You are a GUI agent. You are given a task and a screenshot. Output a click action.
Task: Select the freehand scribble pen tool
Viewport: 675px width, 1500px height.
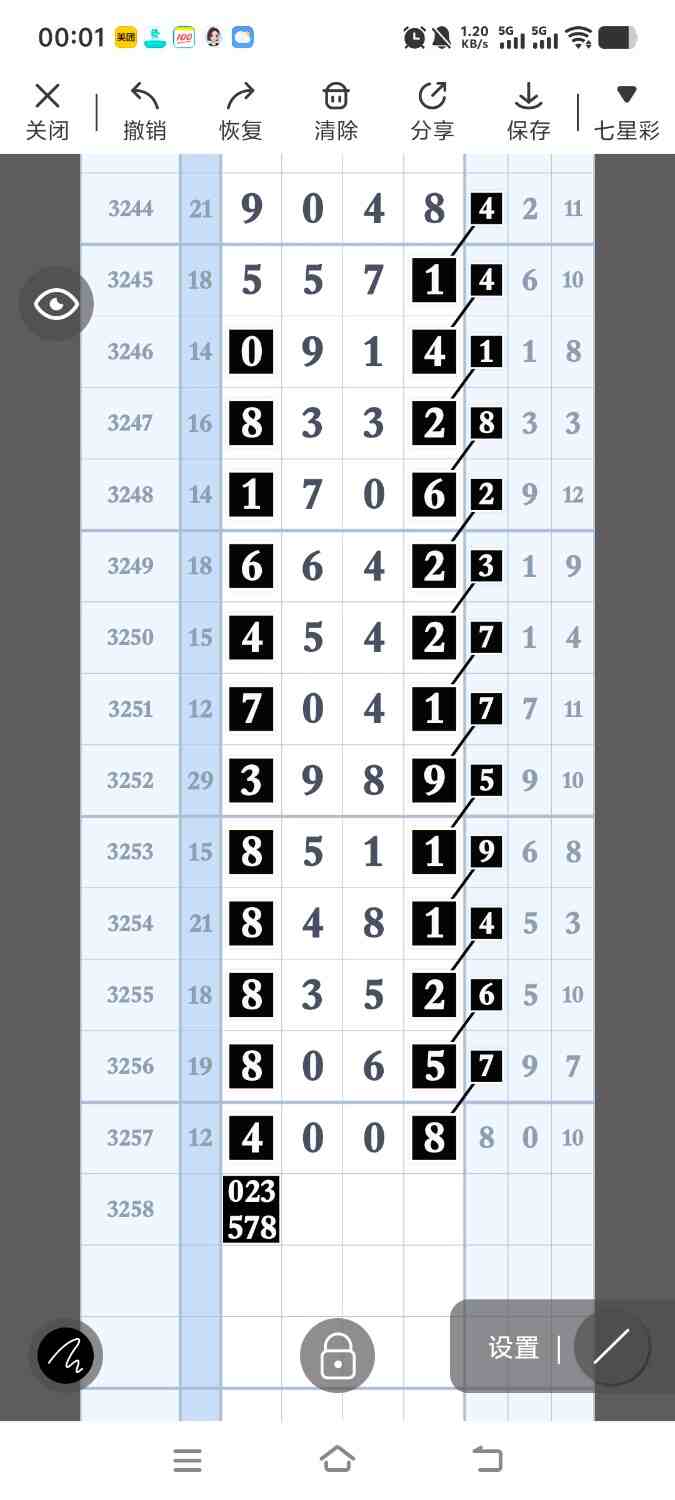pyautogui.click(x=66, y=1355)
